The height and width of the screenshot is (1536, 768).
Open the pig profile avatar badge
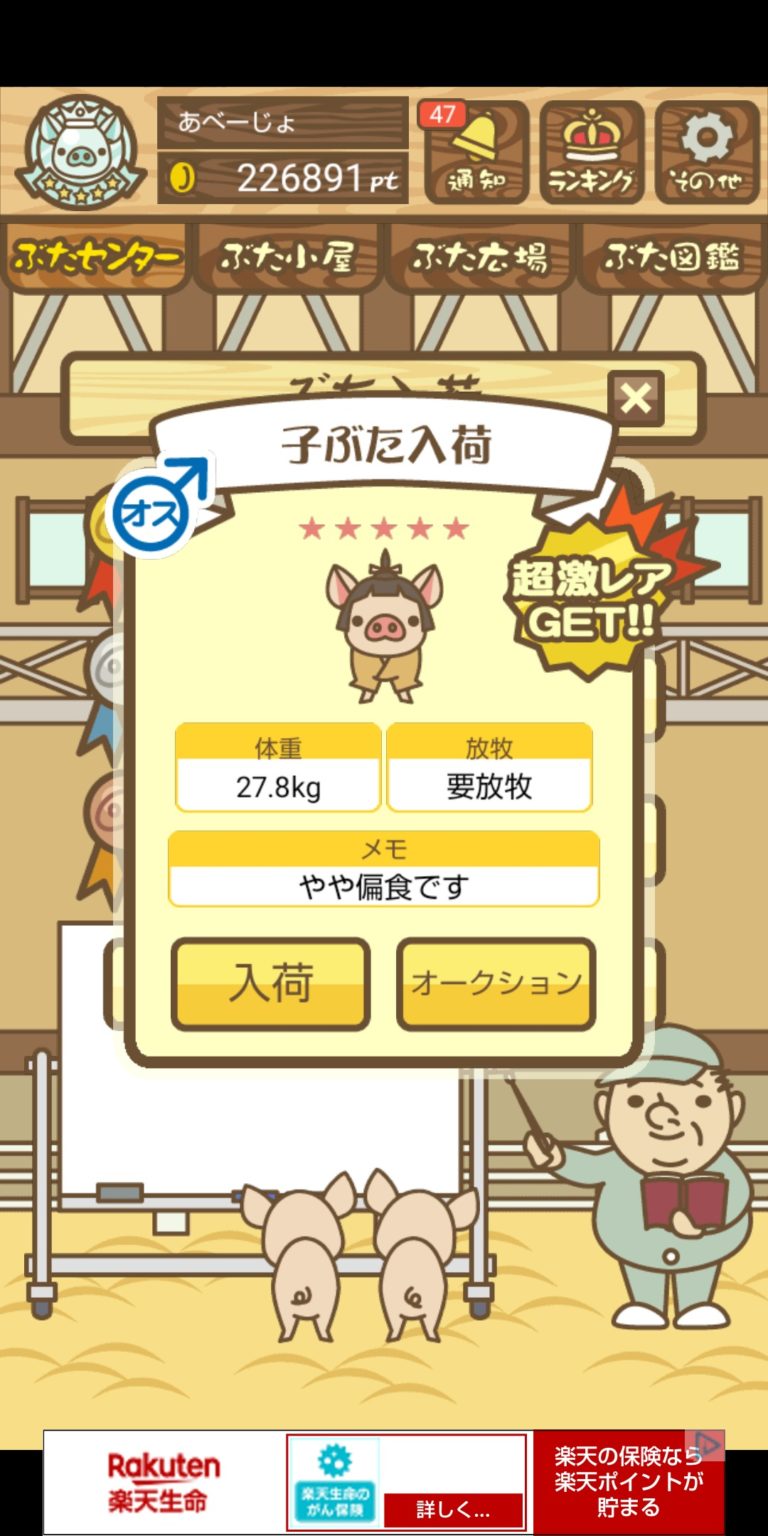(80, 152)
